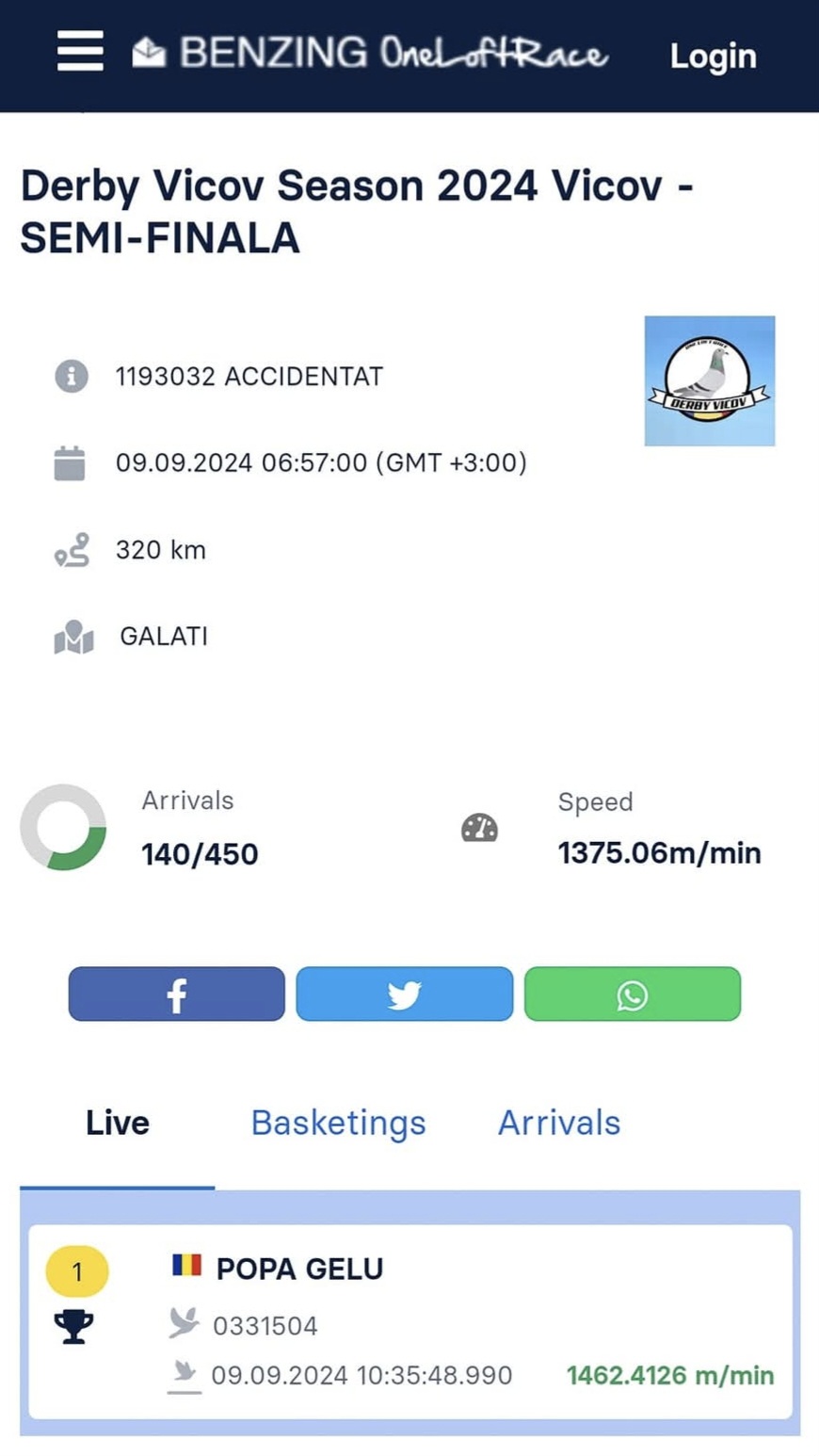Tap the Login link
Screen dimensions: 819x1456
click(713, 57)
